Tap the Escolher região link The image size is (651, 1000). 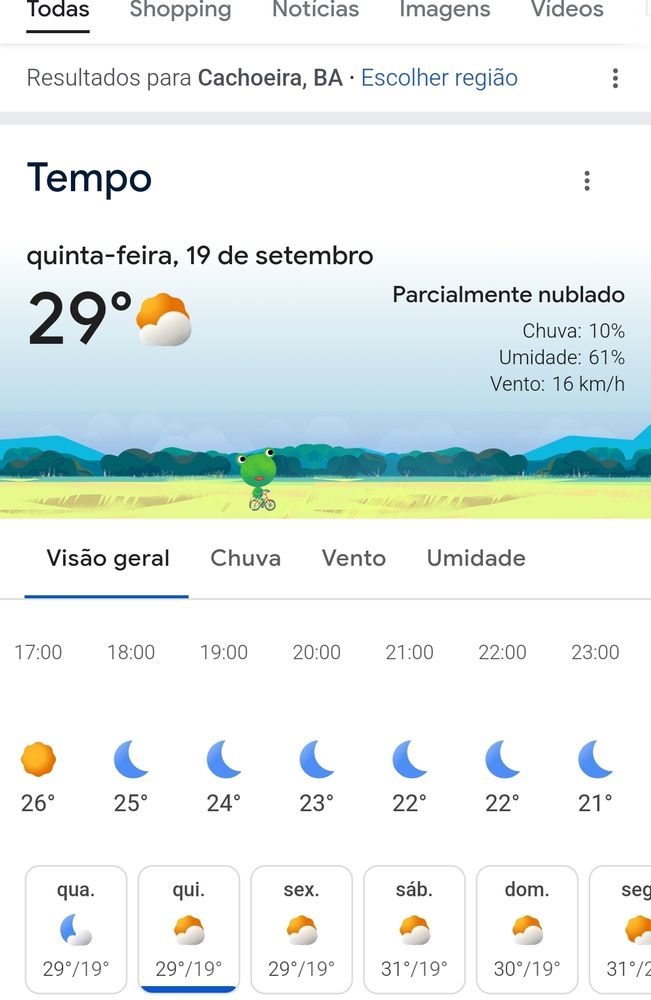[x=439, y=78]
